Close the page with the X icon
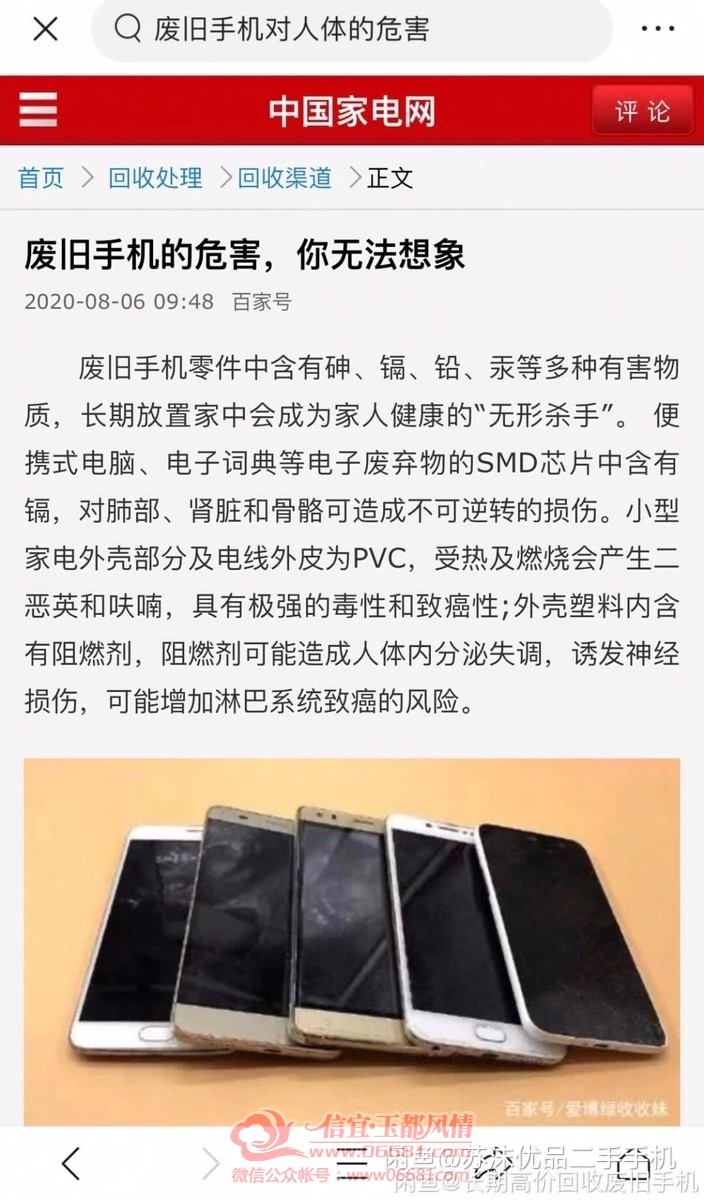 point(45,30)
